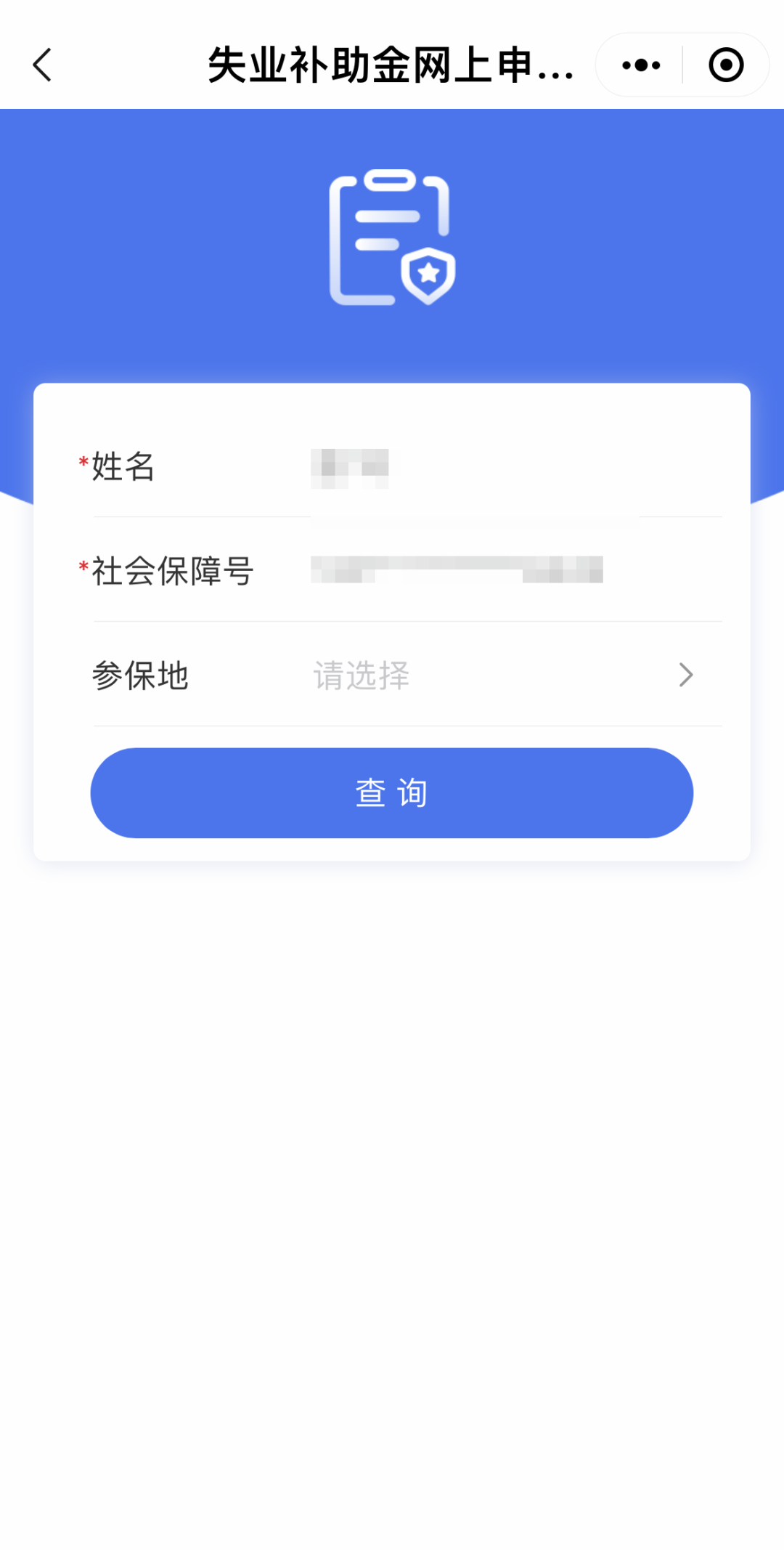Close the mini program via the circle icon
The width and height of the screenshot is (784, 1550).
[725, 65]
